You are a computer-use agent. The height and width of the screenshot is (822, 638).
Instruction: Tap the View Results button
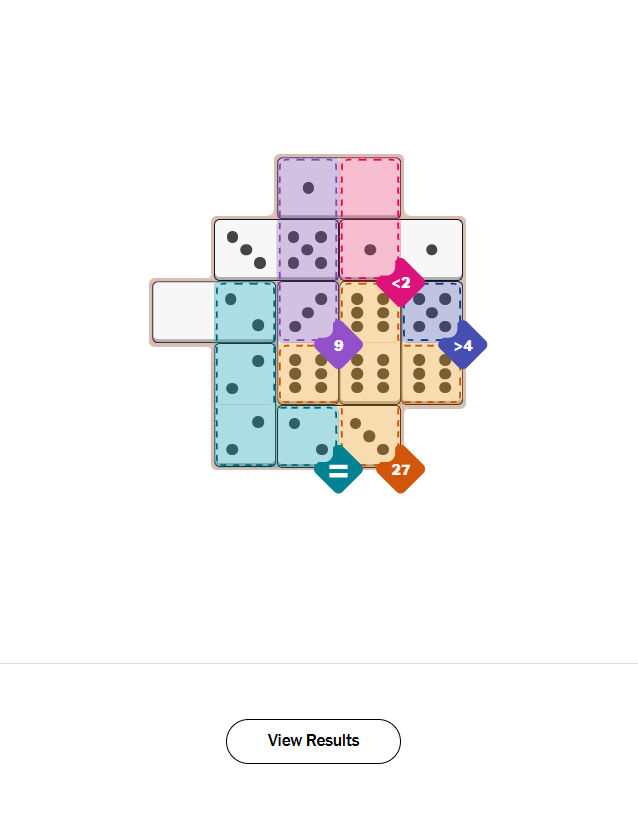(313, 741)
